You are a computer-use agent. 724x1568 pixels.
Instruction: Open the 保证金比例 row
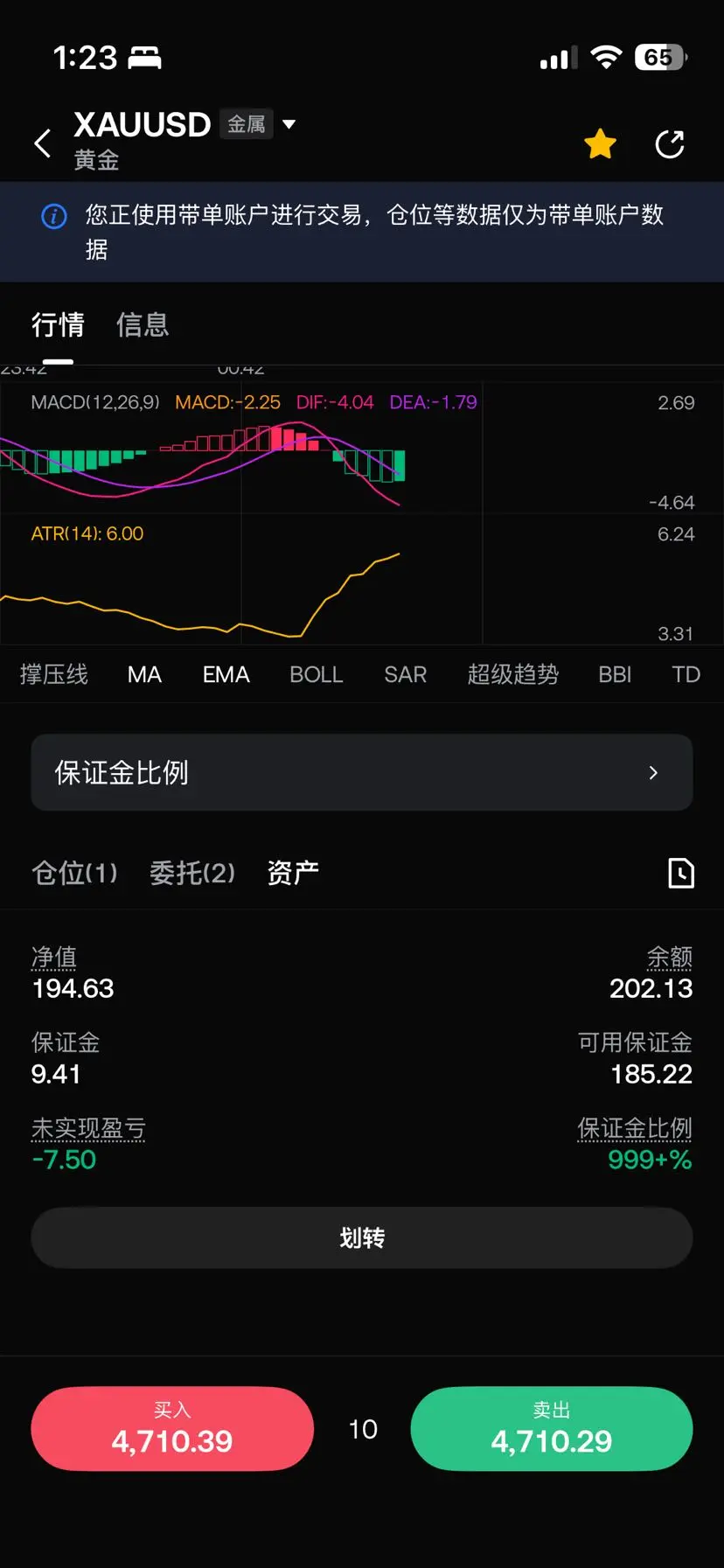(x=362, y=772)
